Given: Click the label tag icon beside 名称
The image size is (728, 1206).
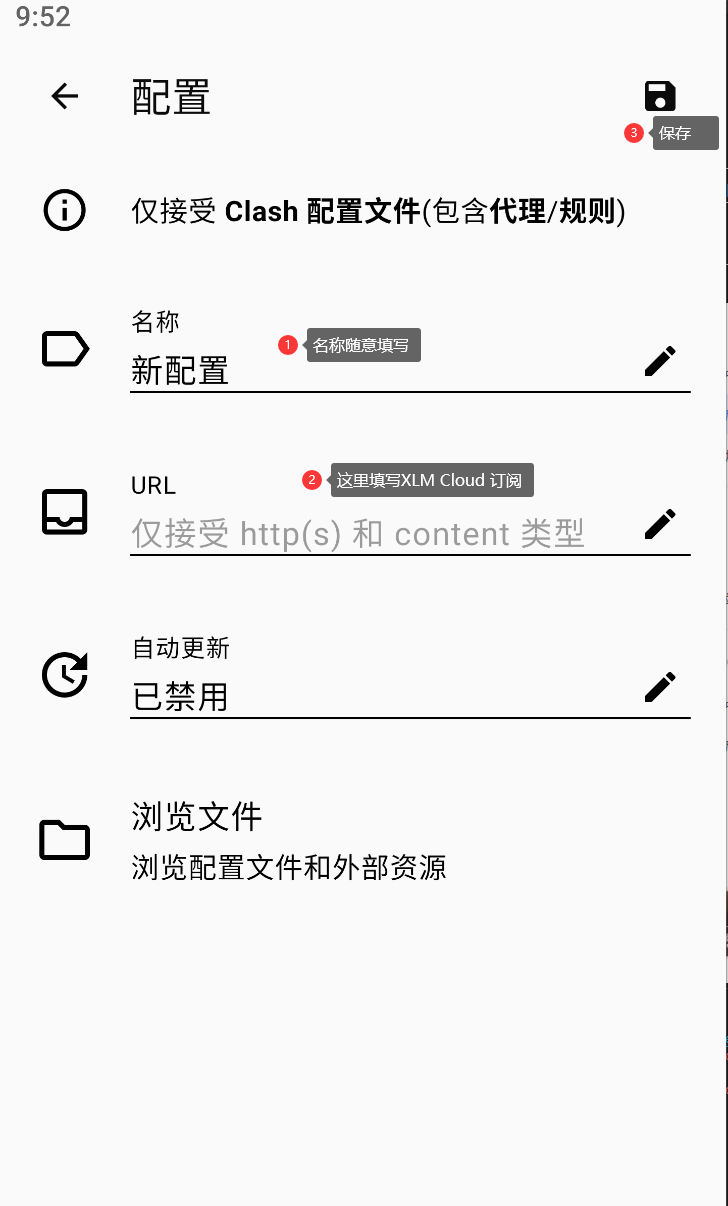Looking at the screenshot, I should 64,348.
